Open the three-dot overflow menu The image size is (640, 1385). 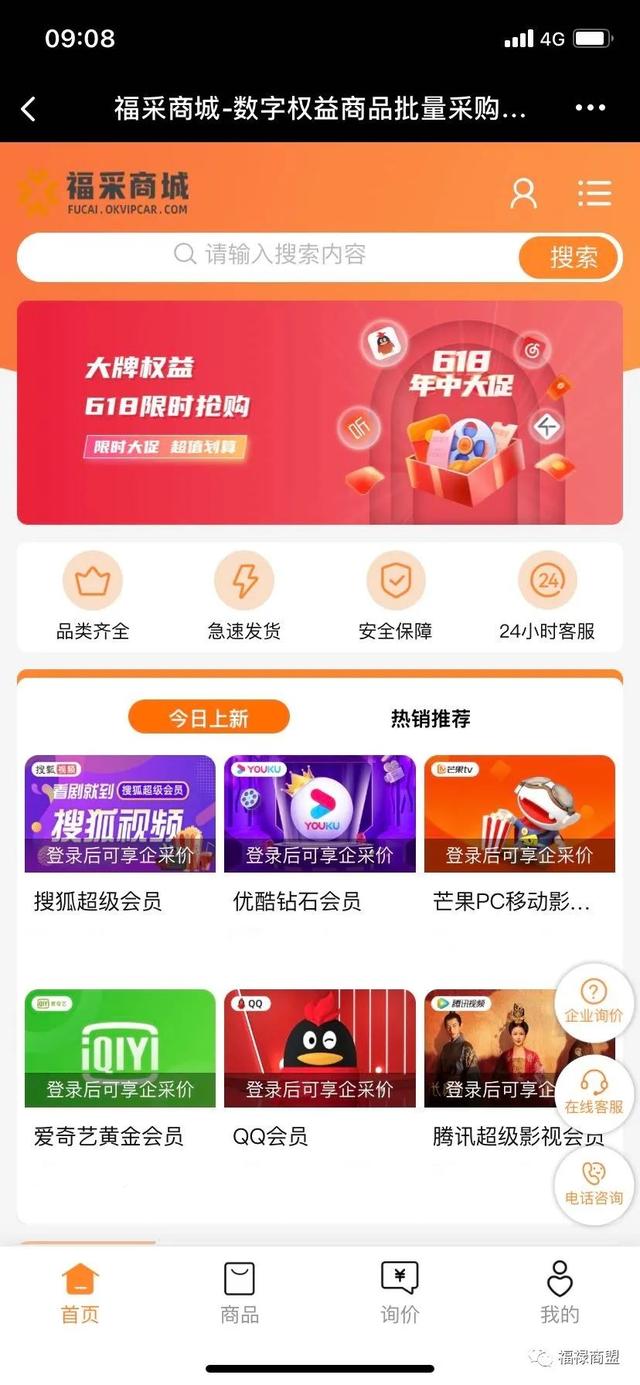590,108
